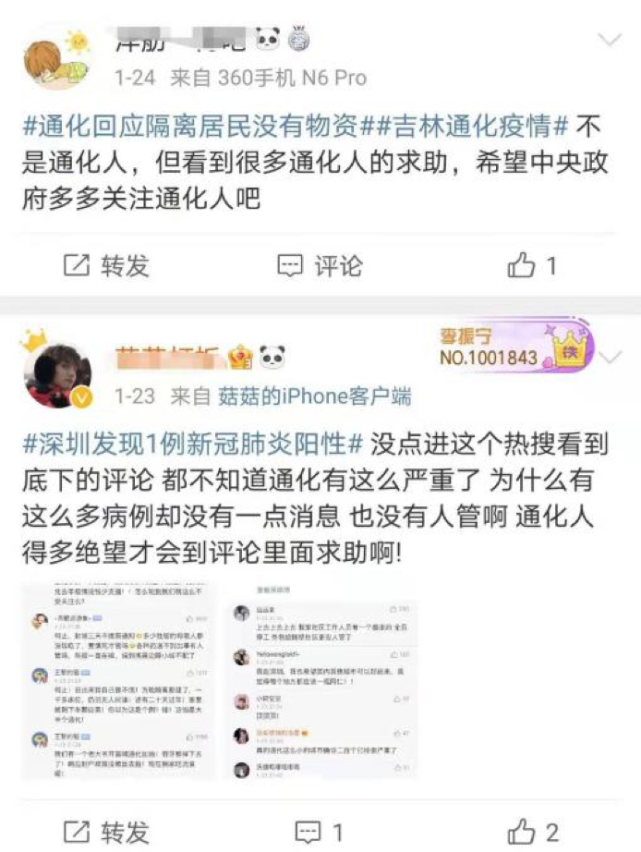The image size is (641, 852).
Task: Repost the 深圳发现1例新冠肺炎阳性 post
Action: click(x=106, y=830)
